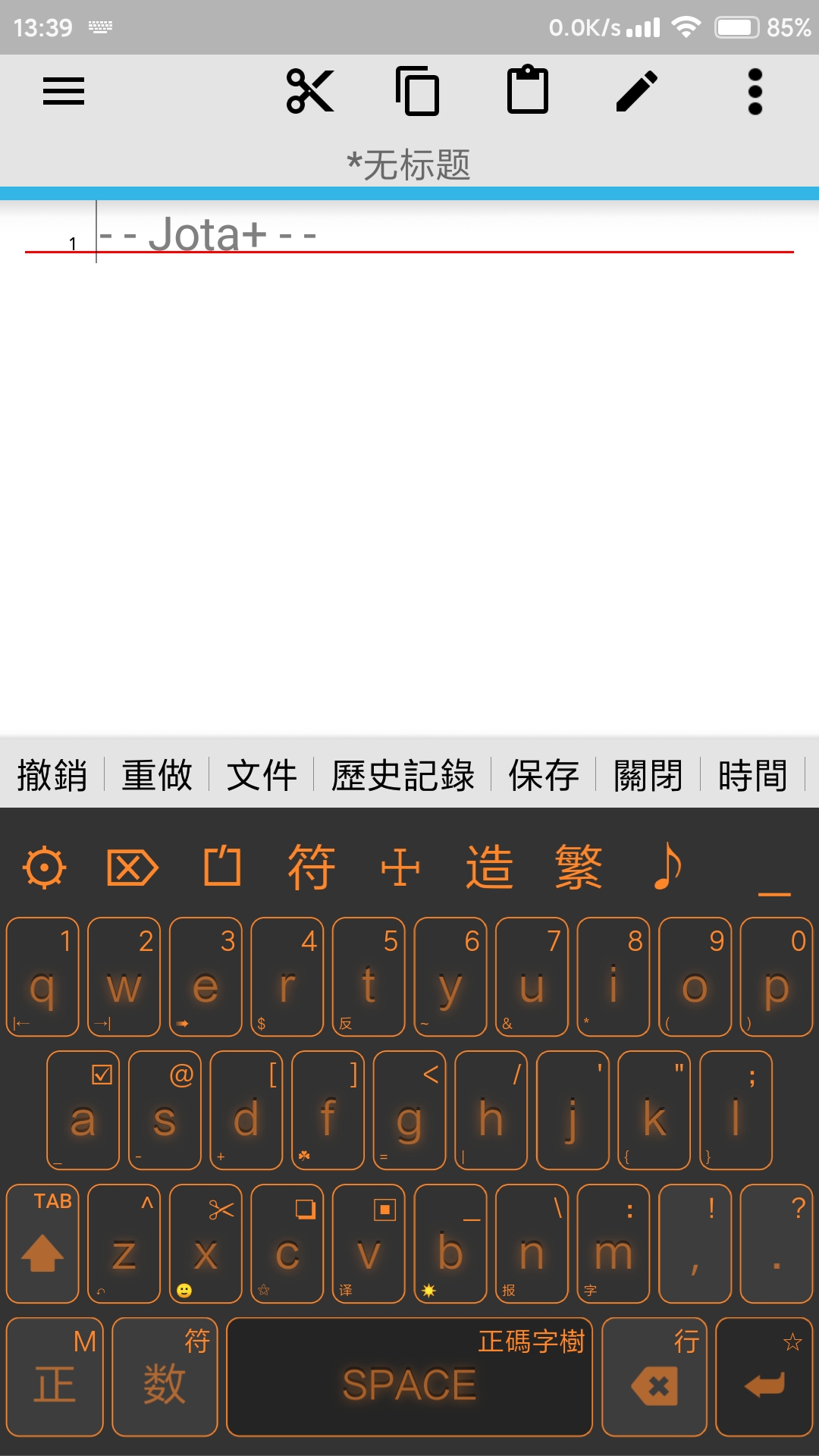The height and width of the screenshot is (1456, 819).
Task: Paste using the clipboard icon
Action: coord(527,92)
